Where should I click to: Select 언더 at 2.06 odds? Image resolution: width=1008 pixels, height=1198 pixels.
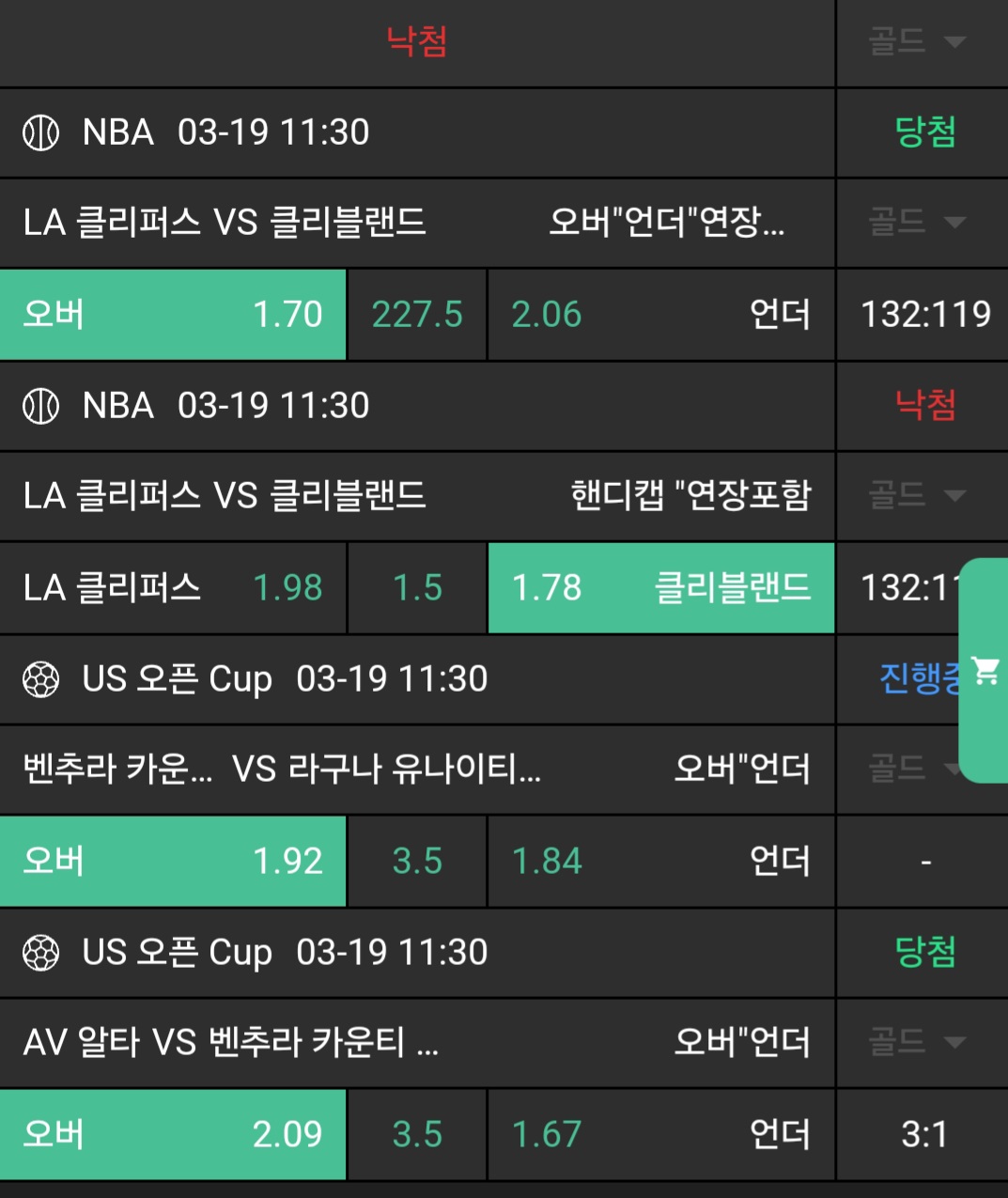(660, 315)
